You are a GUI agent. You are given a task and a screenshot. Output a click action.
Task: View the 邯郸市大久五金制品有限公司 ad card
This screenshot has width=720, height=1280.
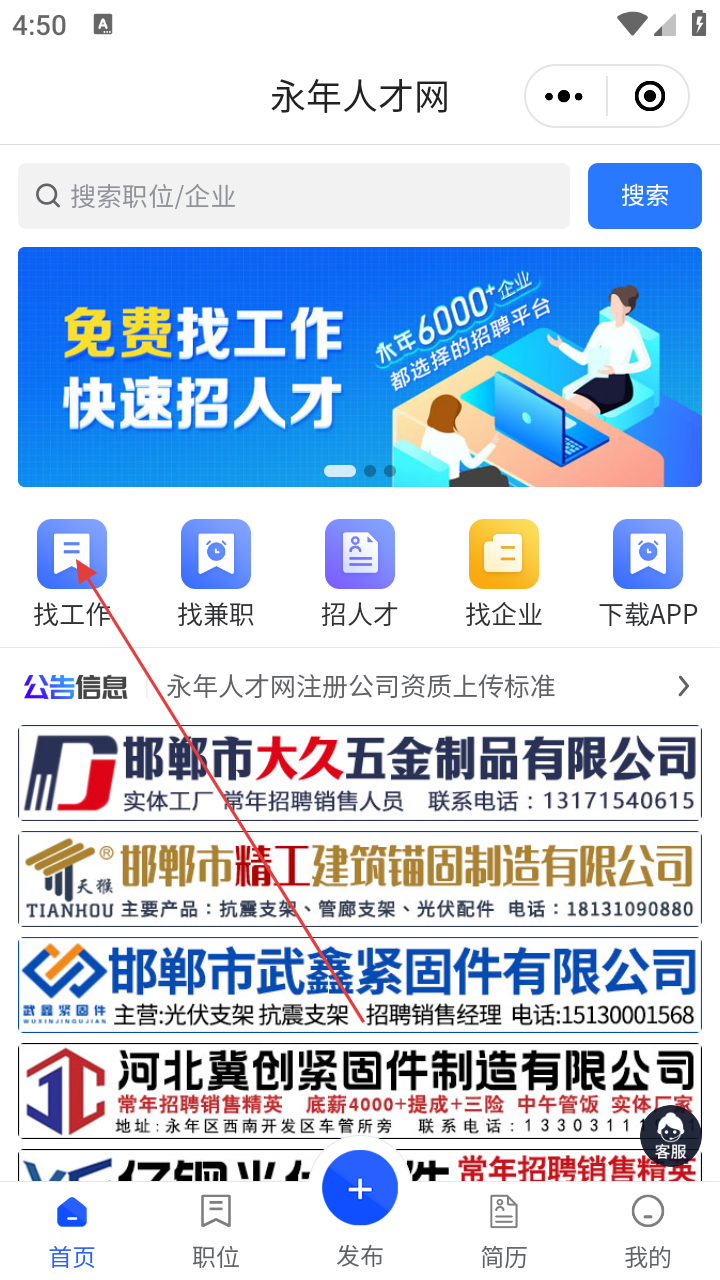pyautogui.click(x=360, y=773)
